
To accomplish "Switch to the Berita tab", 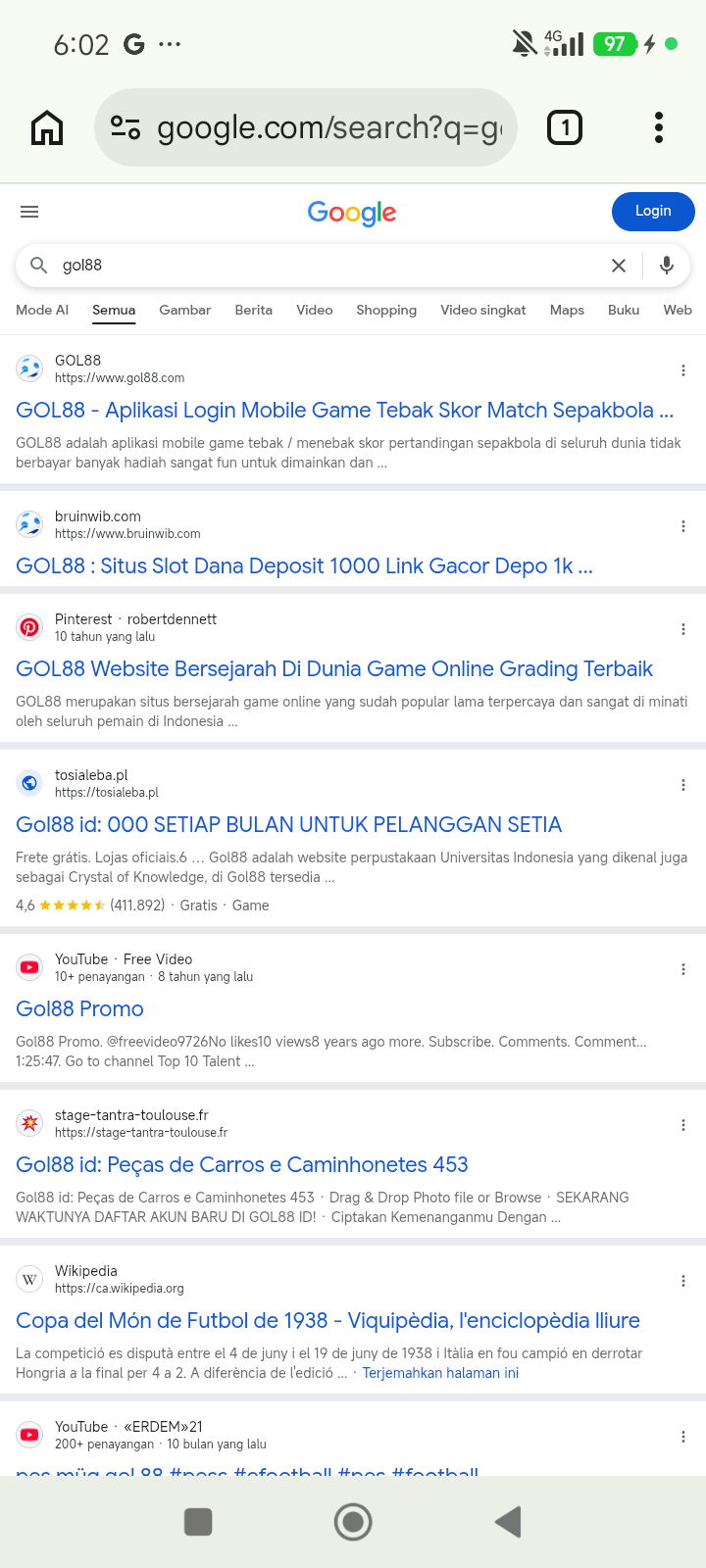I will coord(254,310).
